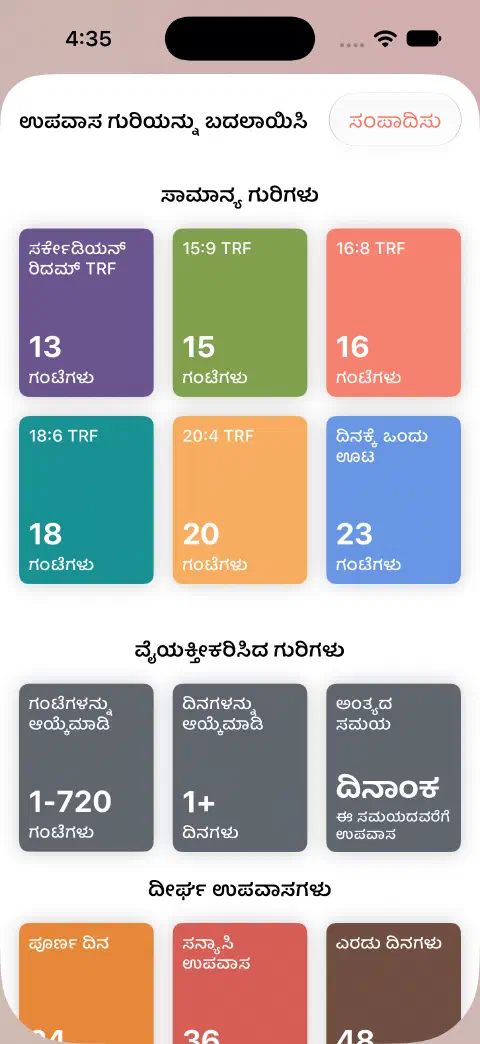Screen dimensions: 480x1044
Task: Pick the ಎರಡು ದಿನಗಳು 48-hour card
Action: tap(393, 983)
